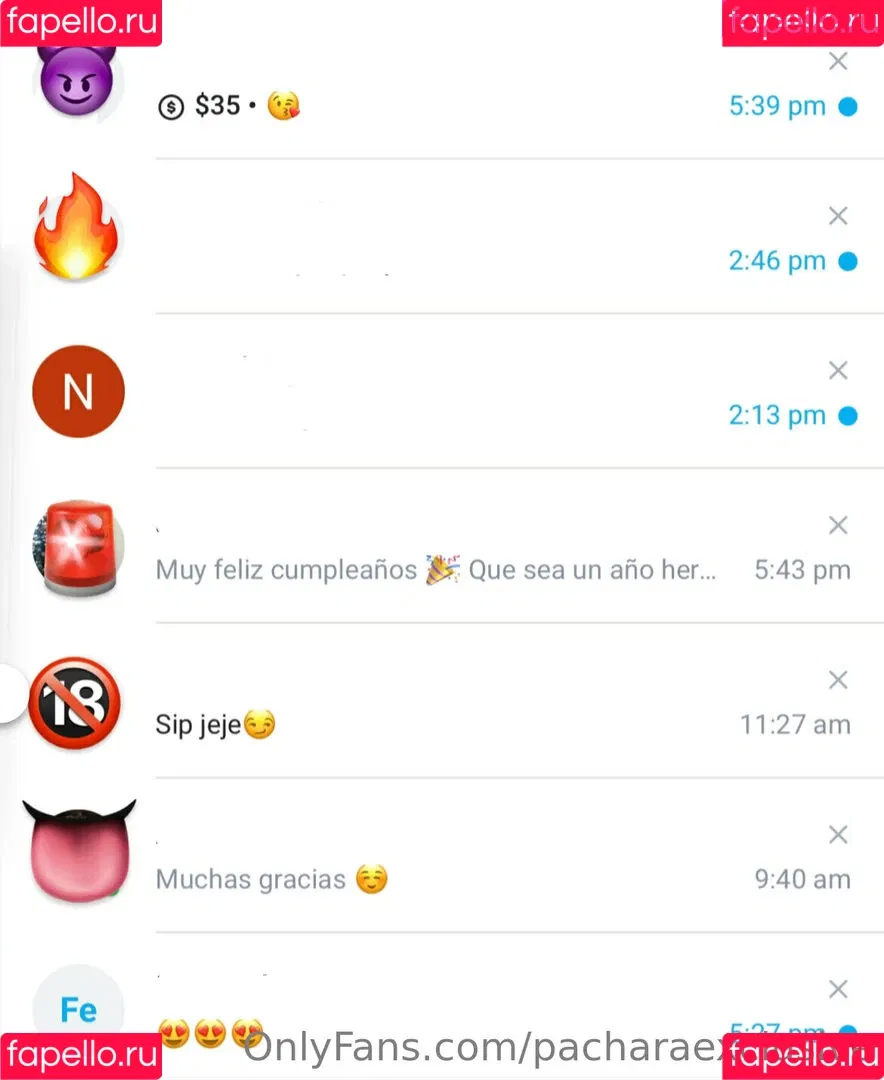Remove the 2:46 pm conversation
Viewport: 884px width, 1080px height.
point(838,216)
